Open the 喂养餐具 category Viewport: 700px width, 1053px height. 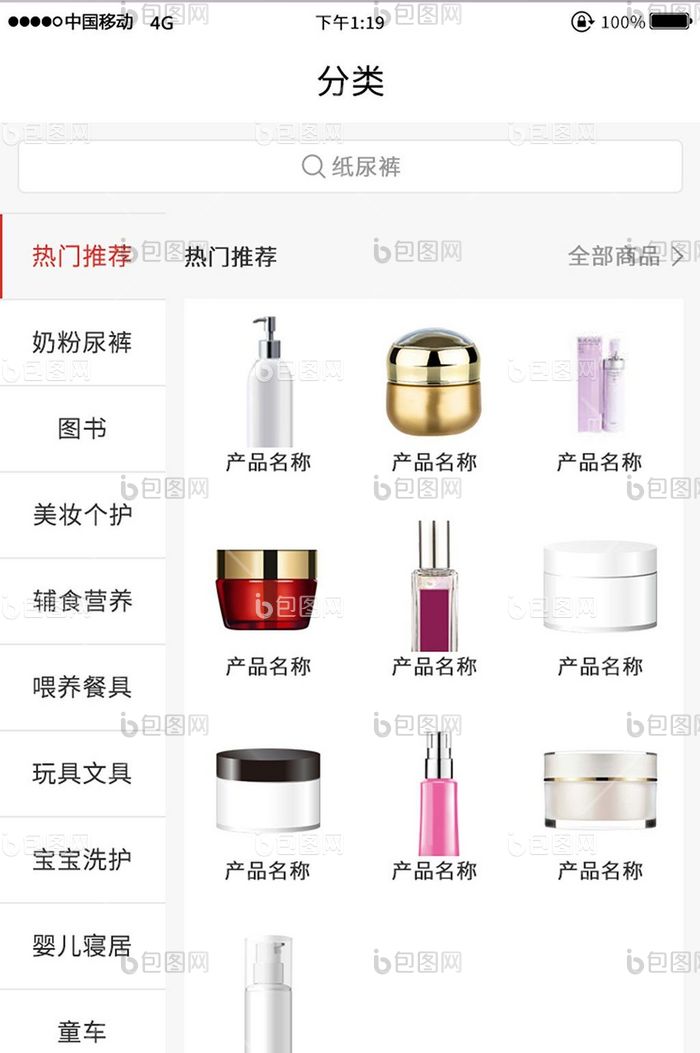pos(82,687)
